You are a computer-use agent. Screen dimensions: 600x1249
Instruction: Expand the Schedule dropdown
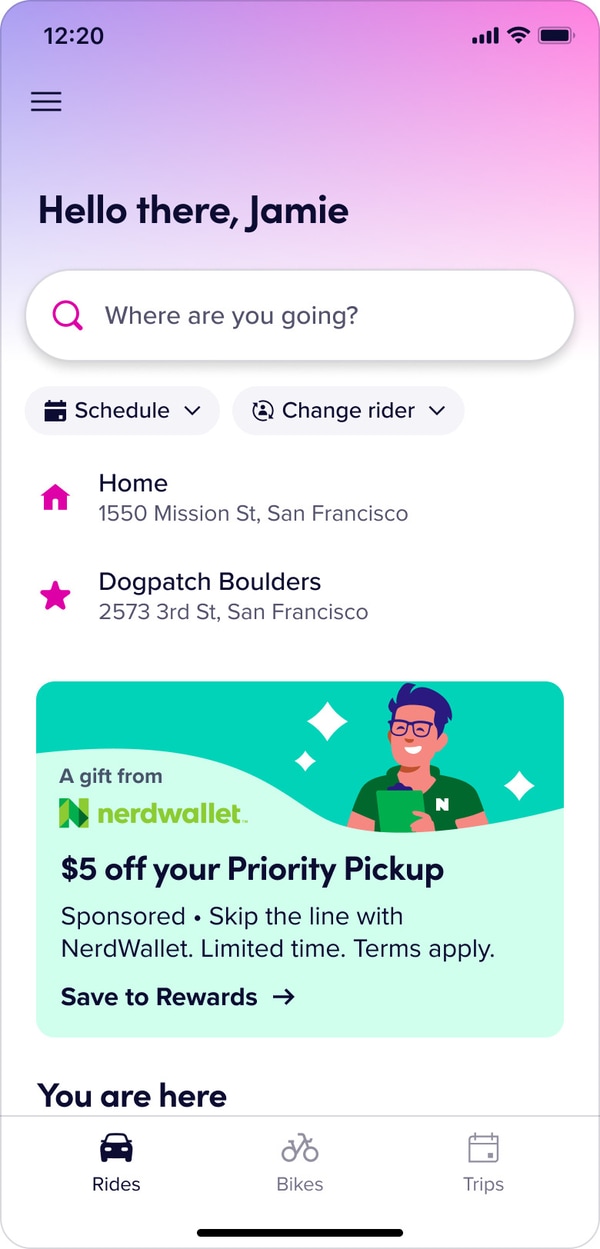pyautogui.click(x=122, y=411)
